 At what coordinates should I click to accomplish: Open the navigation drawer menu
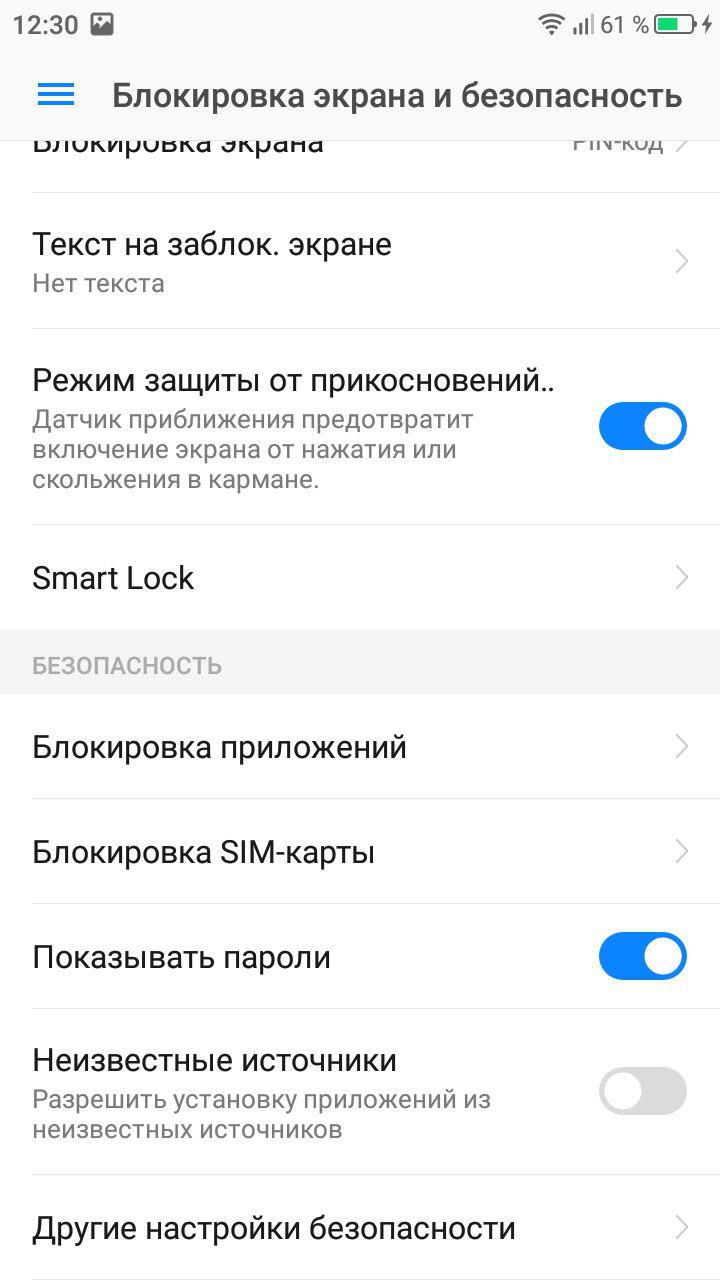pyautogui.click(x=55, y=94)
